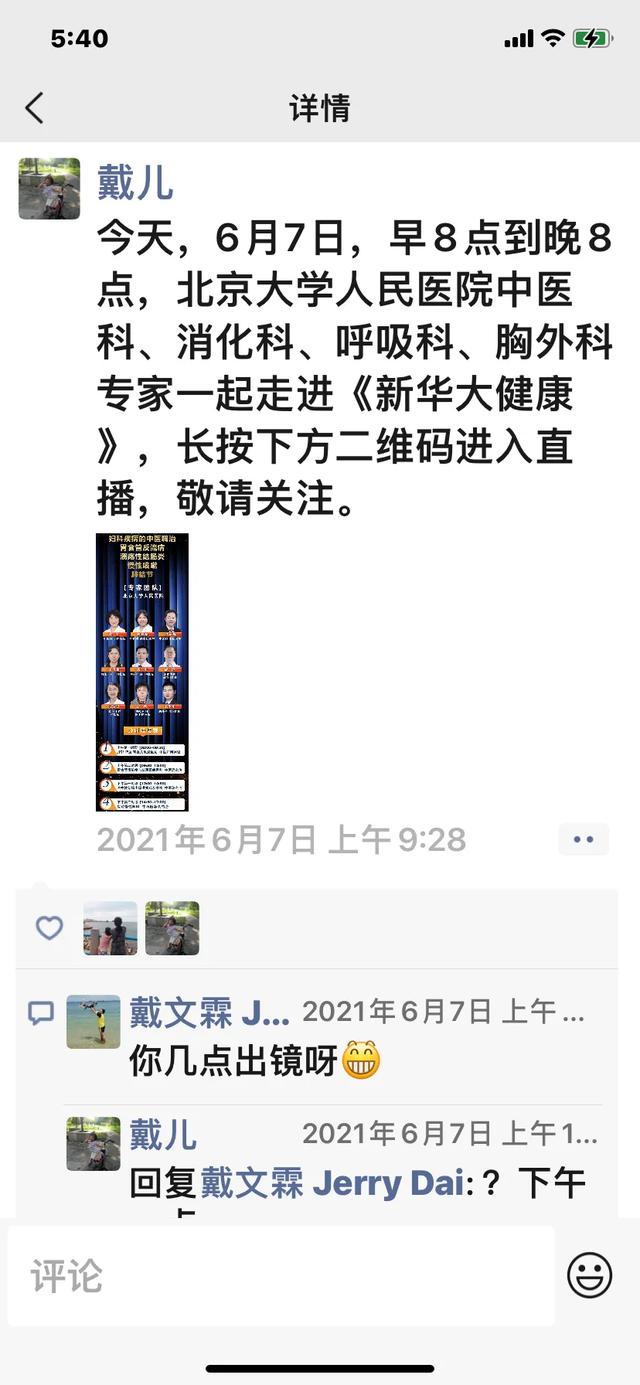
Task: Open the poster image in the post
Action: coord(142,671)
